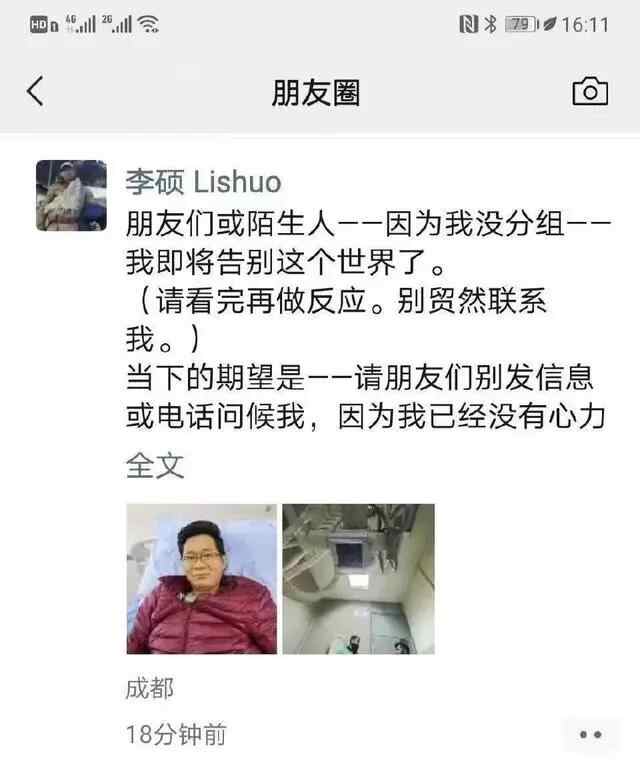Open the avatar of 李硕 Lishuo
This screenshot has height=765, width=640.
pyautogui.click(x=71, y=195)
